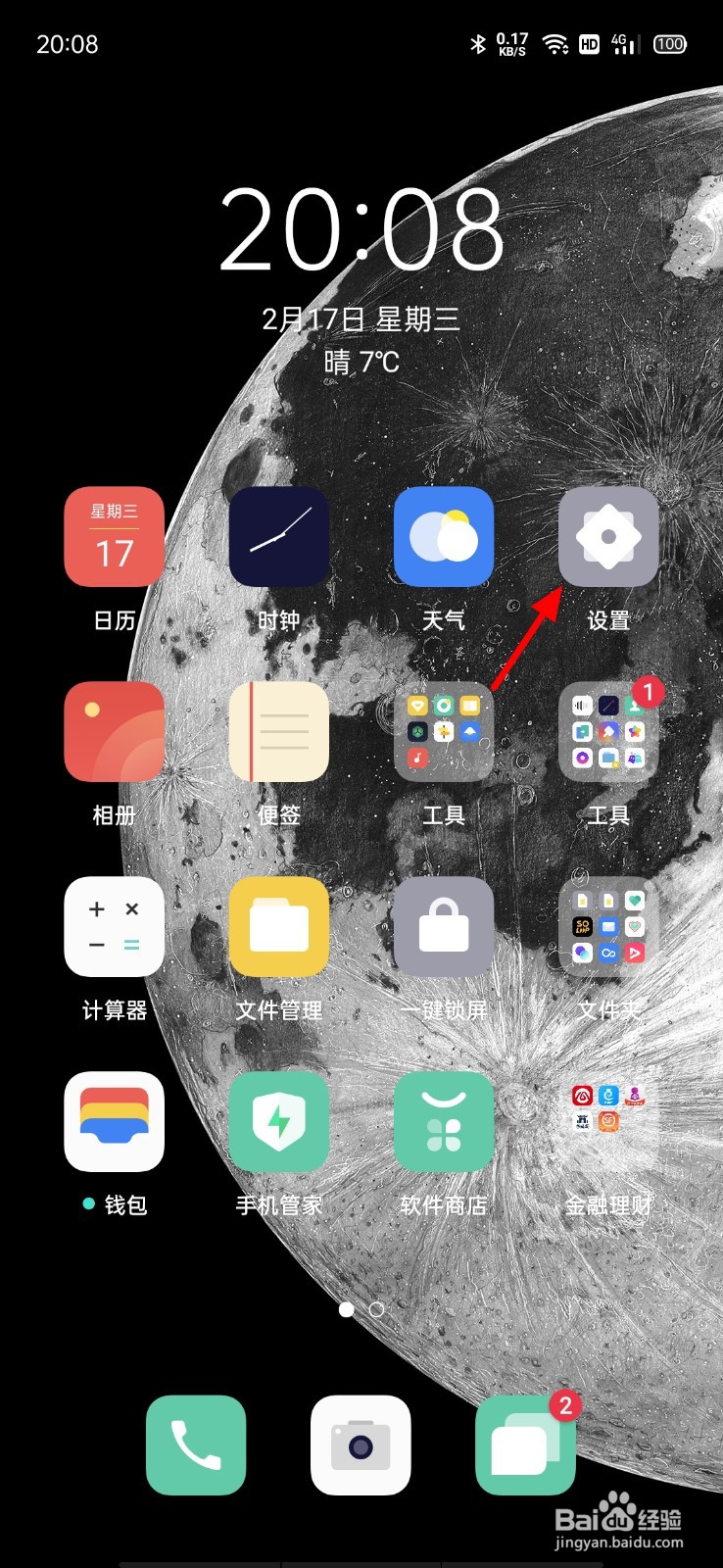Open the Clock app
723x1568 pixels.
(x=279, y=537)
